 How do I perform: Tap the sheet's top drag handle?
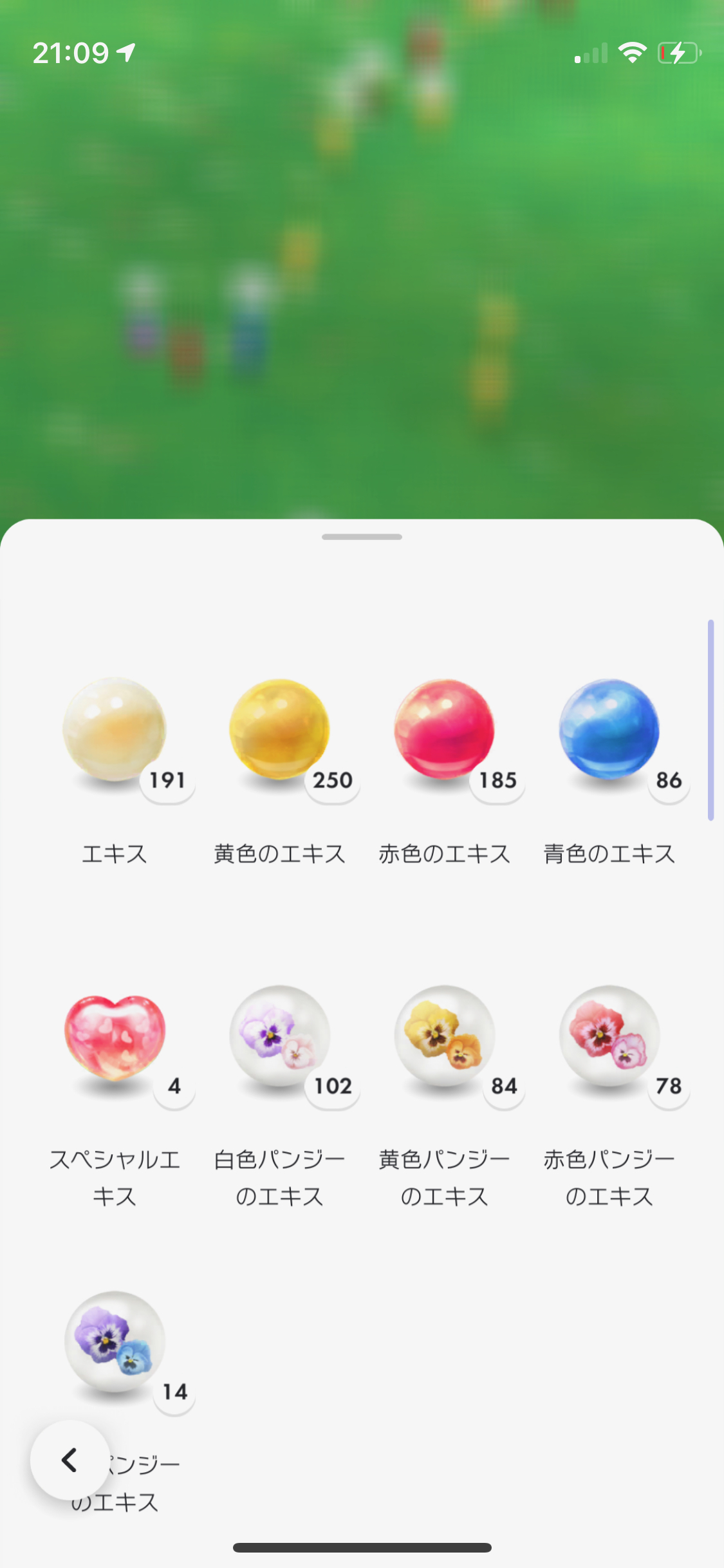pyautogui.click(x=362, y=537)
